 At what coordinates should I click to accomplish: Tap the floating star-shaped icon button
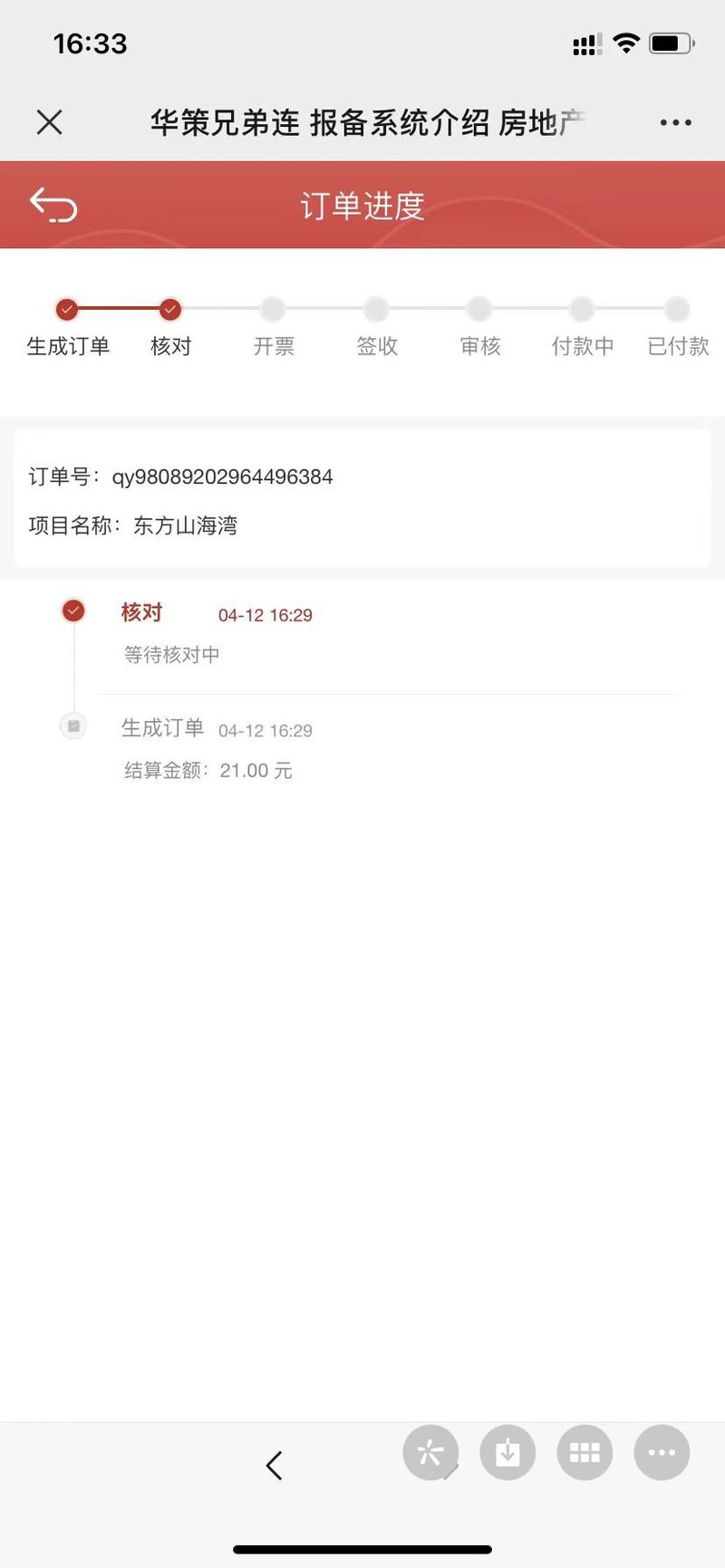click(430, 1453)
